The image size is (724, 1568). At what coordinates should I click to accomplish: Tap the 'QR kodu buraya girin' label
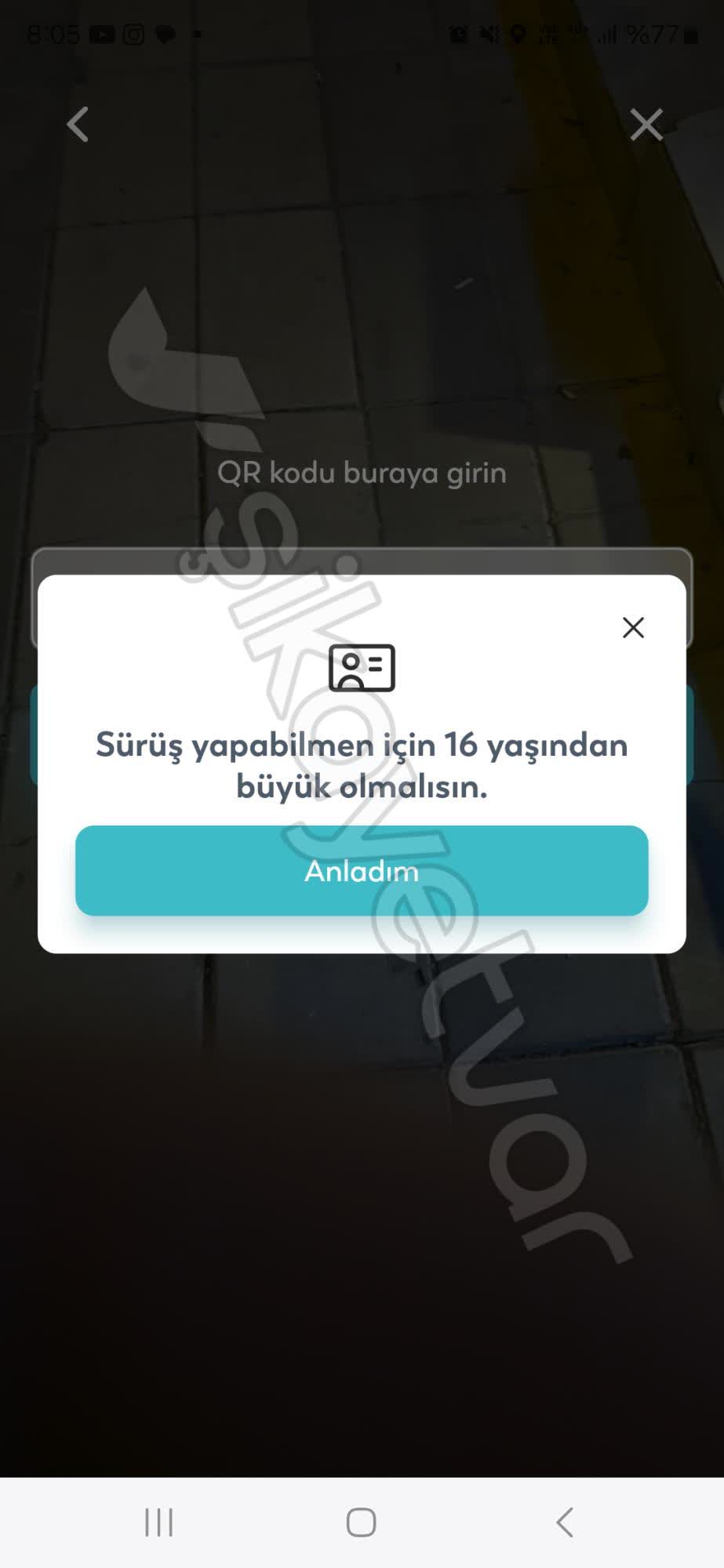pos(362,472)
